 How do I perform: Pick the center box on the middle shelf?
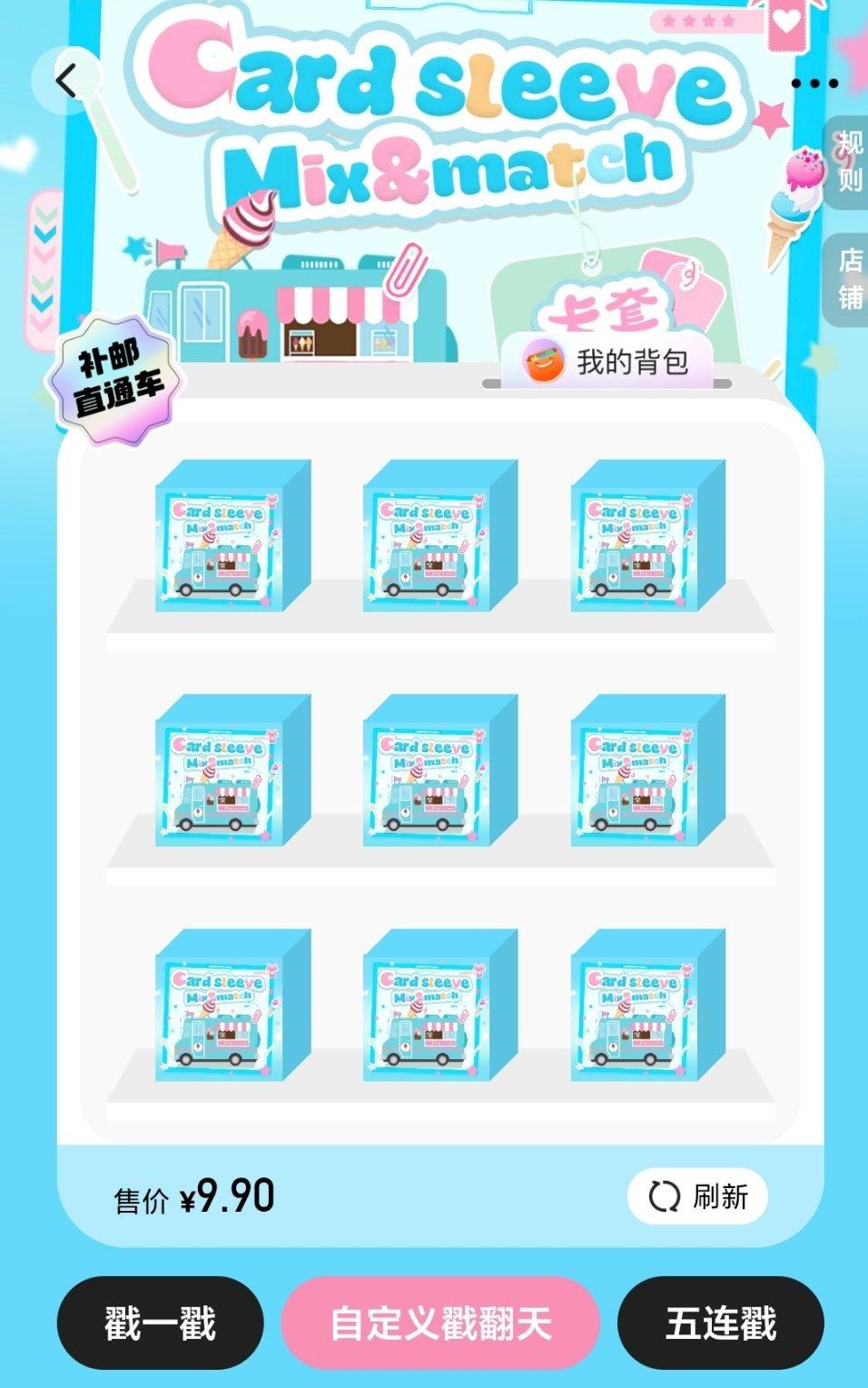point(439,770)
